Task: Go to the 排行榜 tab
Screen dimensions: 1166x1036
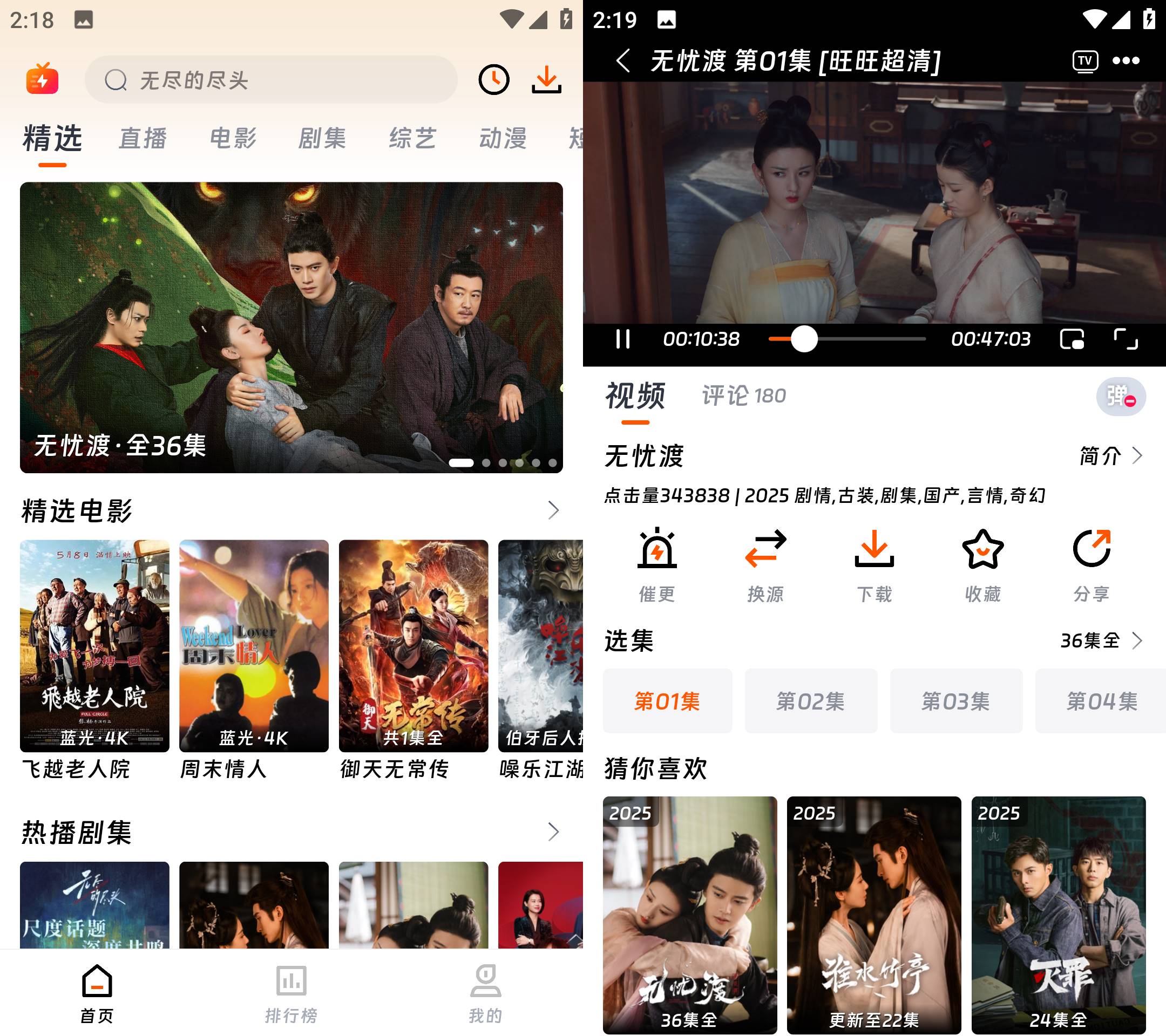Action: coord(291,992)
